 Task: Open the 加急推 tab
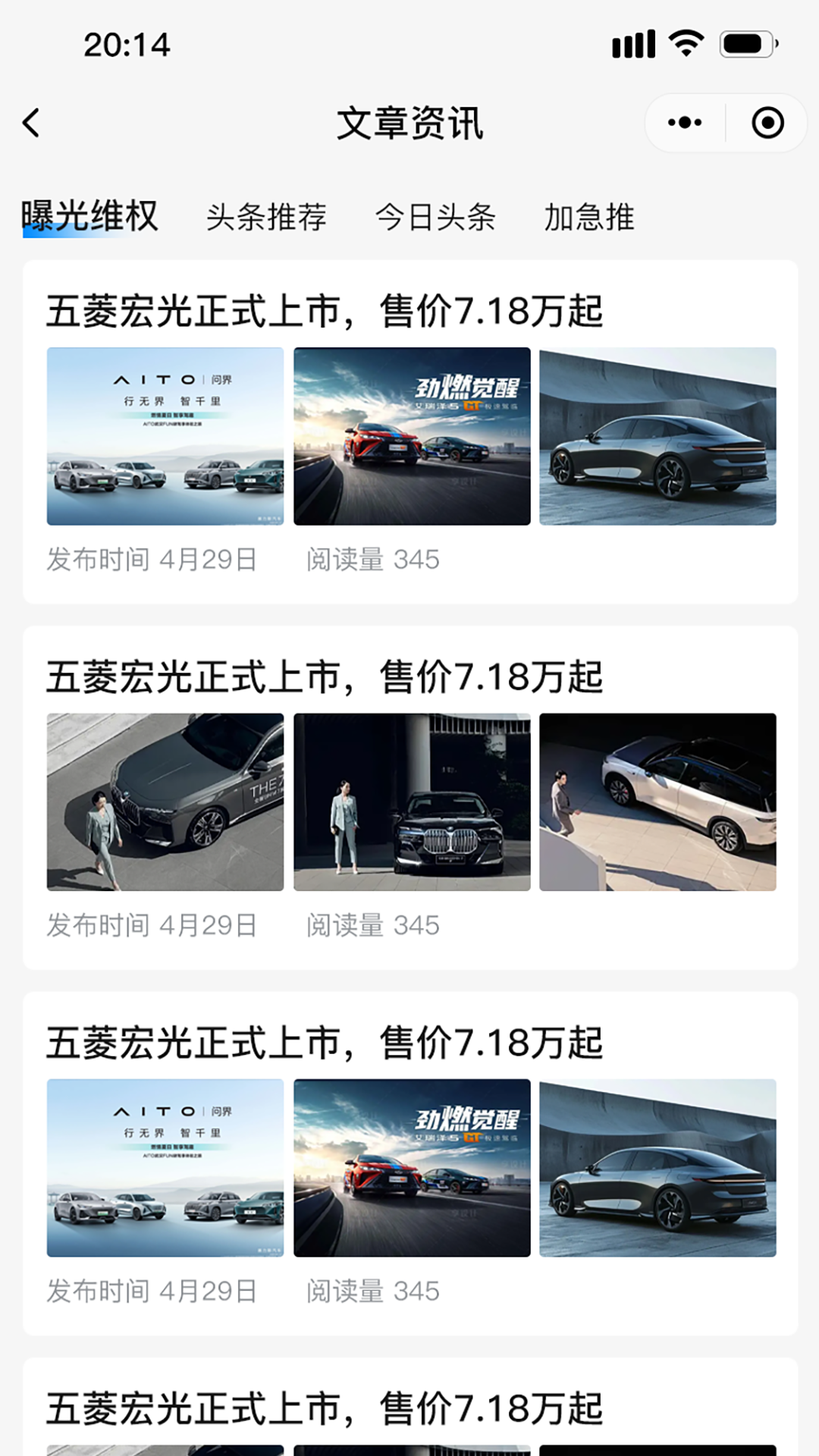tap(590, 218)
